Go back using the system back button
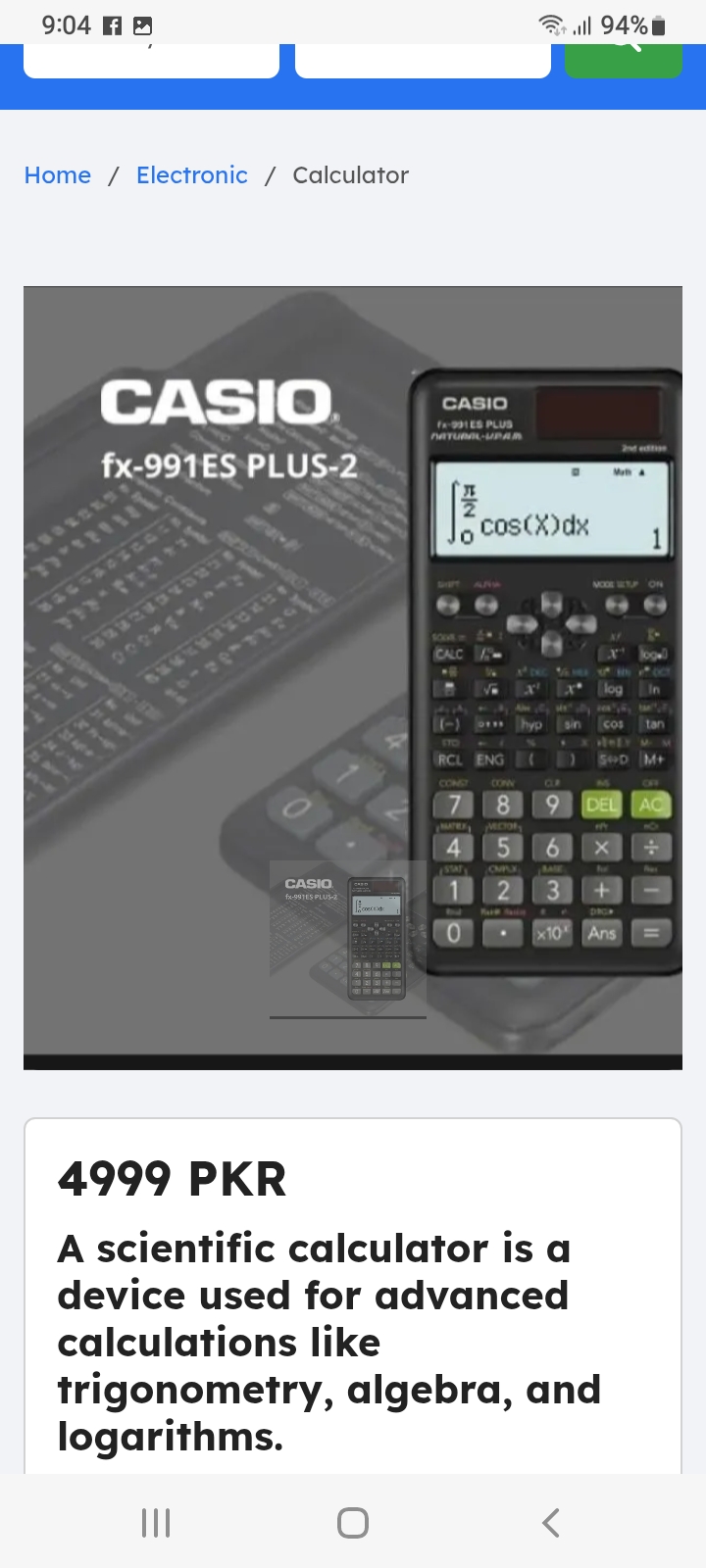This screenshot has width=706, height=1568. point(551,1522)
